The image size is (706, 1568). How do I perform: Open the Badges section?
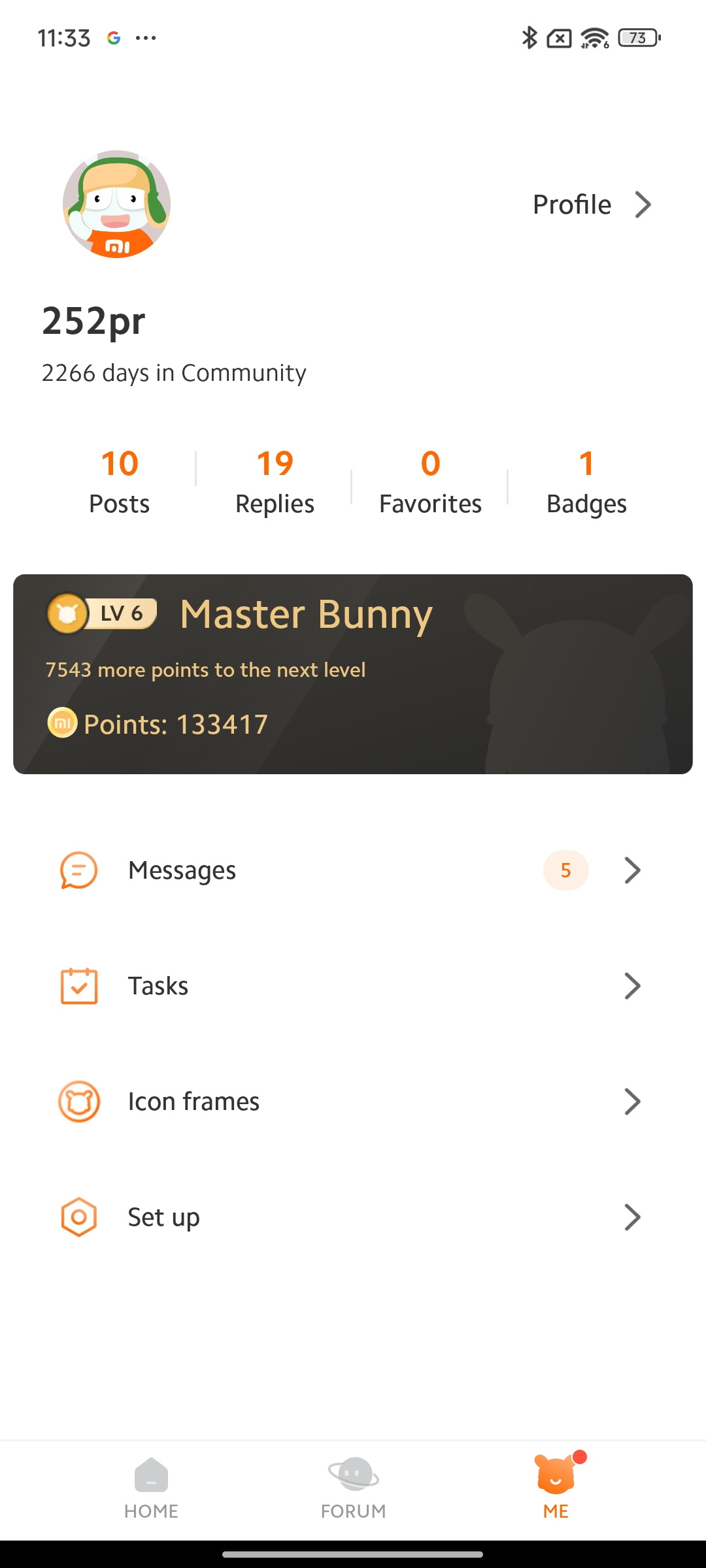pos(586,482)
